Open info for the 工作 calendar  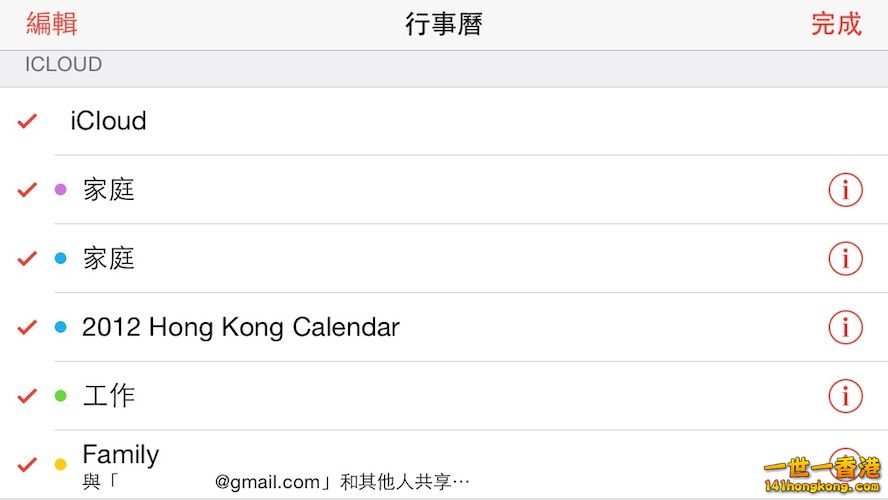(x=845, y=396)
